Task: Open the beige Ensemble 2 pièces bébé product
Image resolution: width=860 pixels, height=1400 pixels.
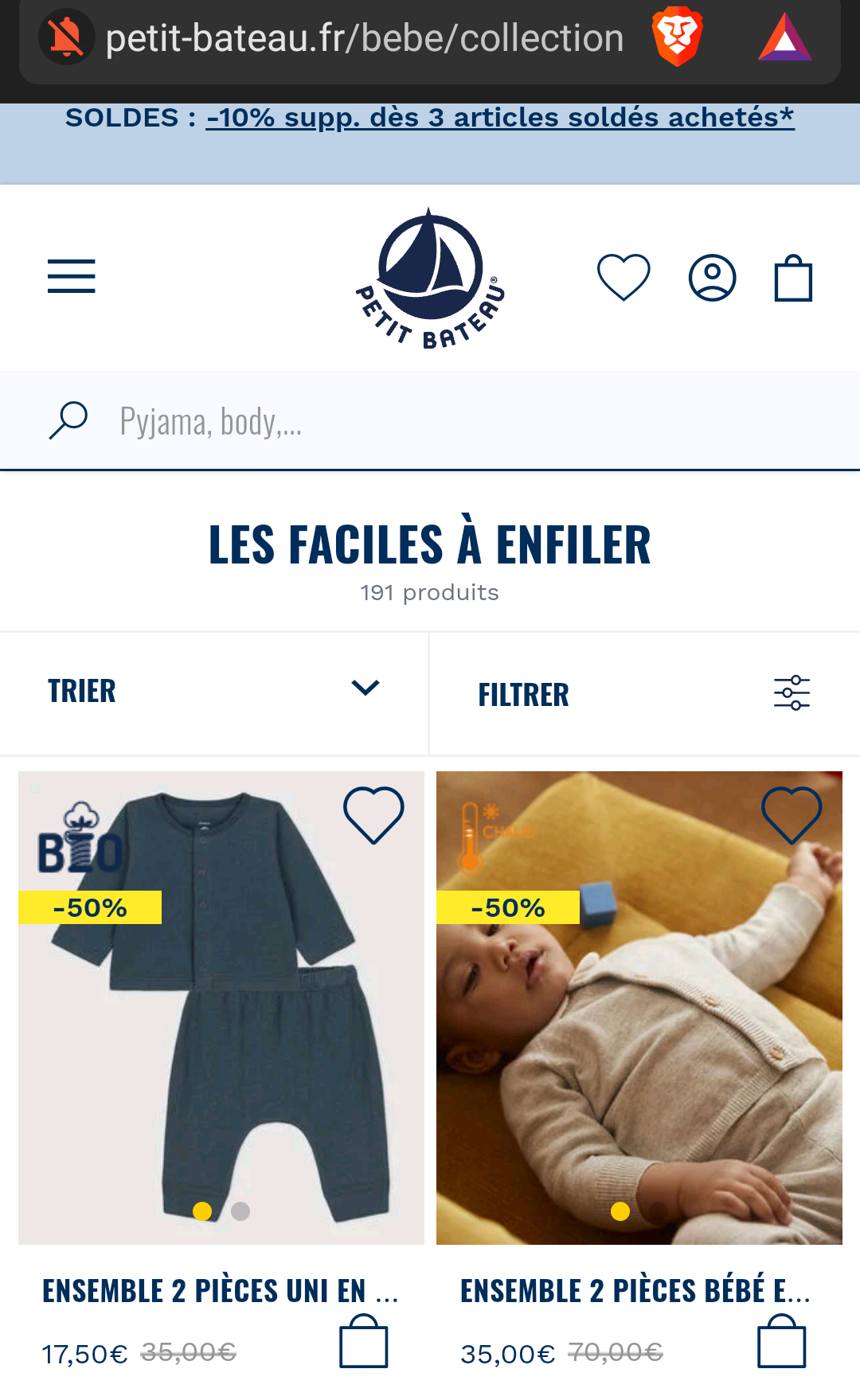Action: click(639, 1007)
